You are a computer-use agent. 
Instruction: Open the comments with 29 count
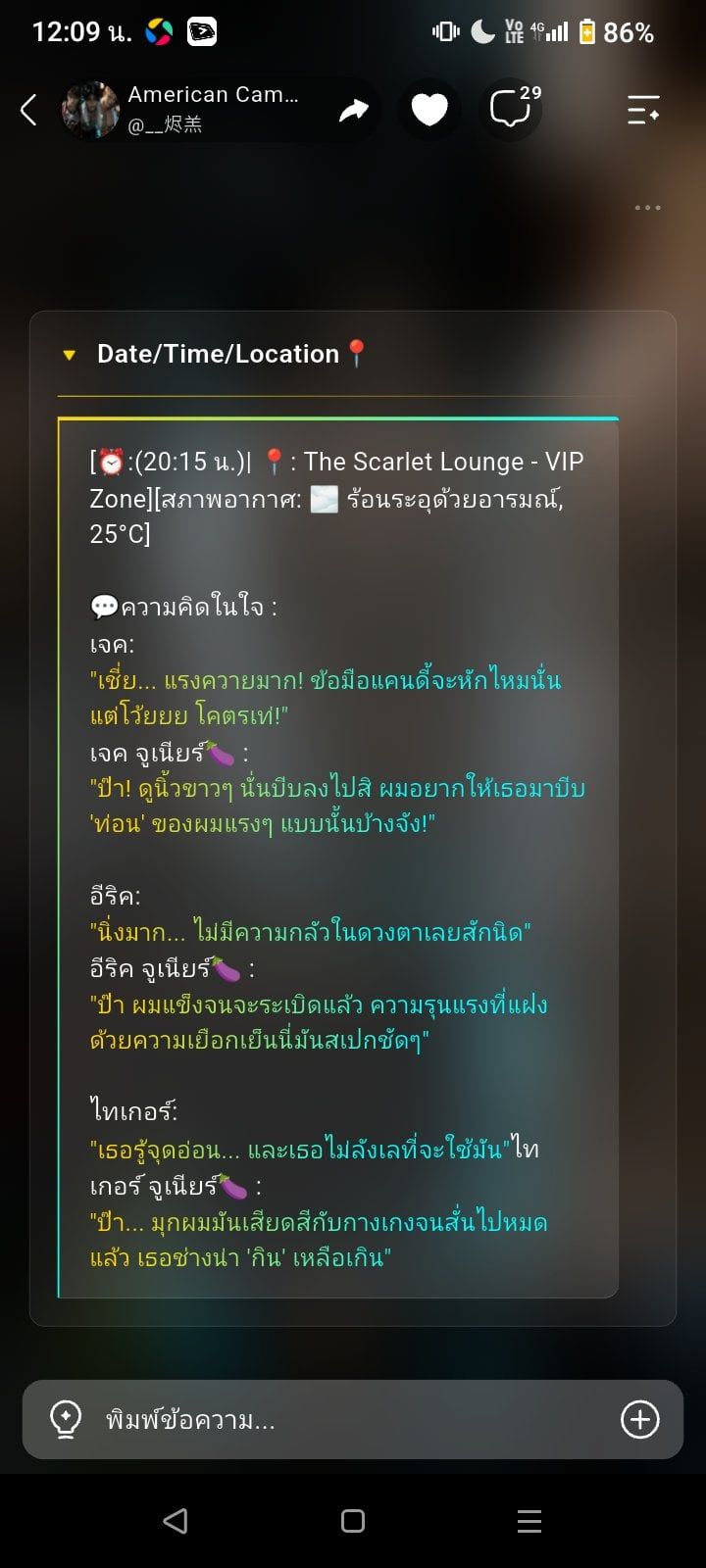(x=514, y=108)
